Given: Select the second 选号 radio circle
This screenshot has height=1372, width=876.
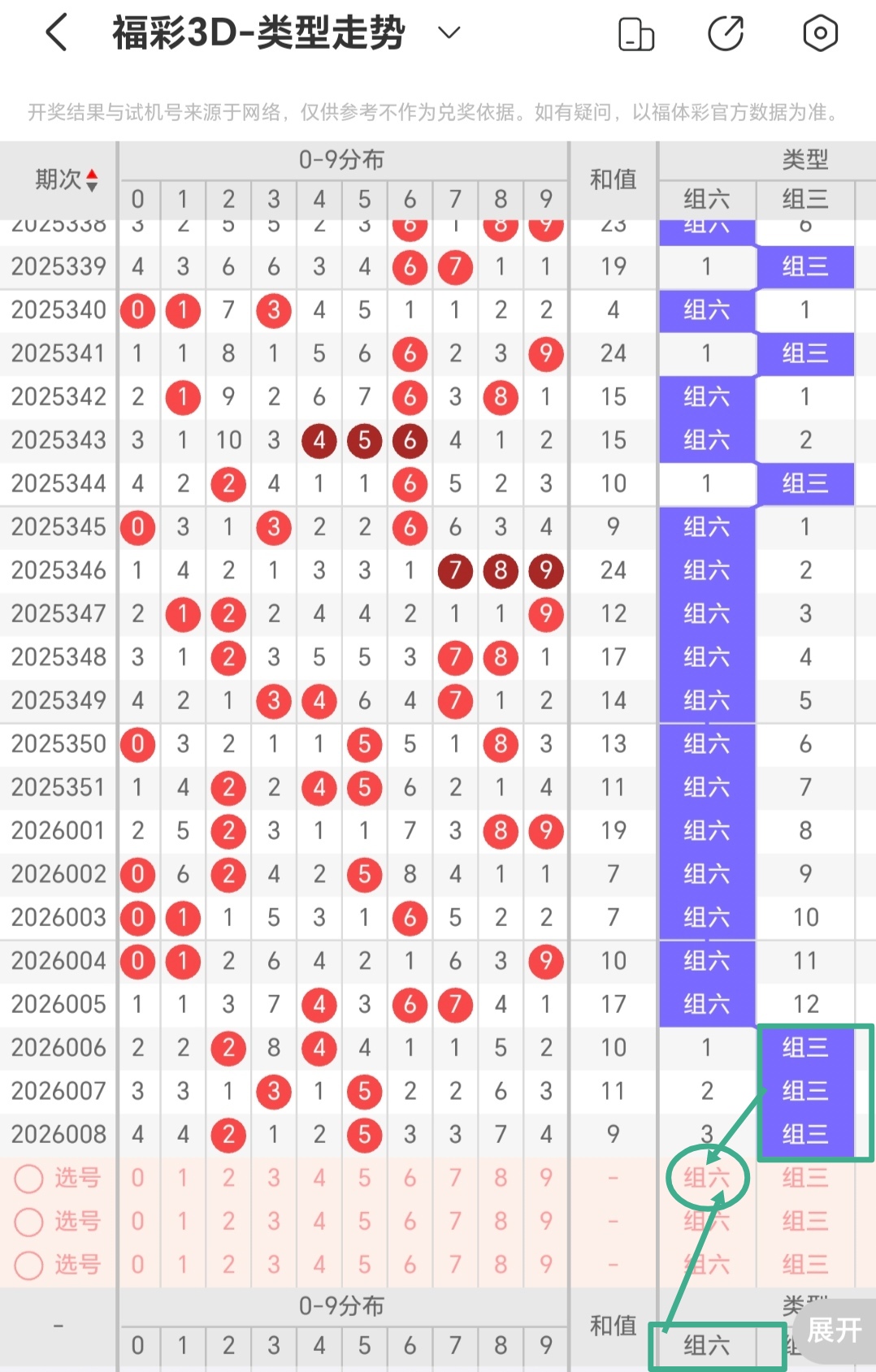Looking at the screenshot, I should 28,1221.
